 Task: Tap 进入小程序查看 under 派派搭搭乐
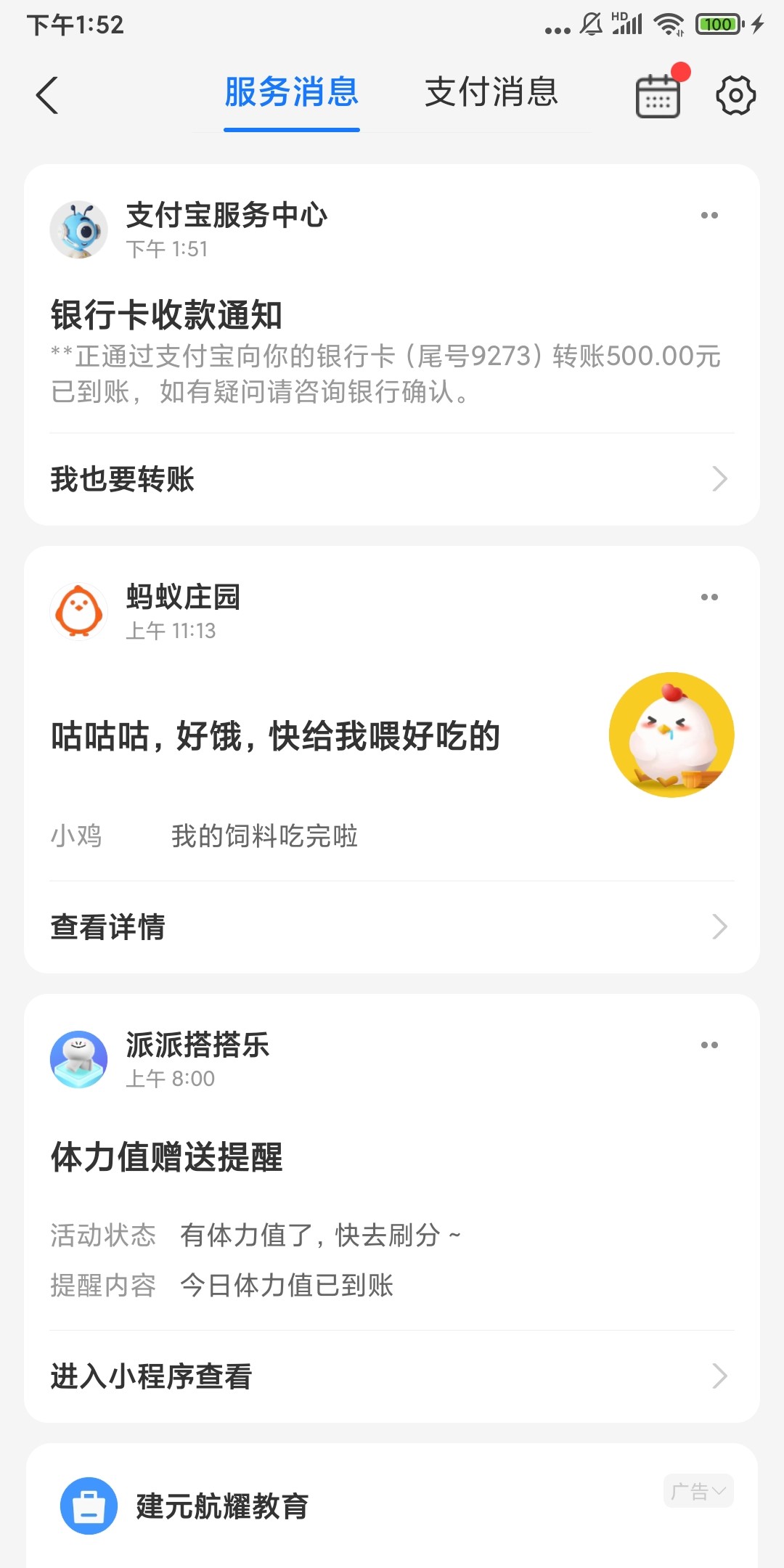point(392,1376)
